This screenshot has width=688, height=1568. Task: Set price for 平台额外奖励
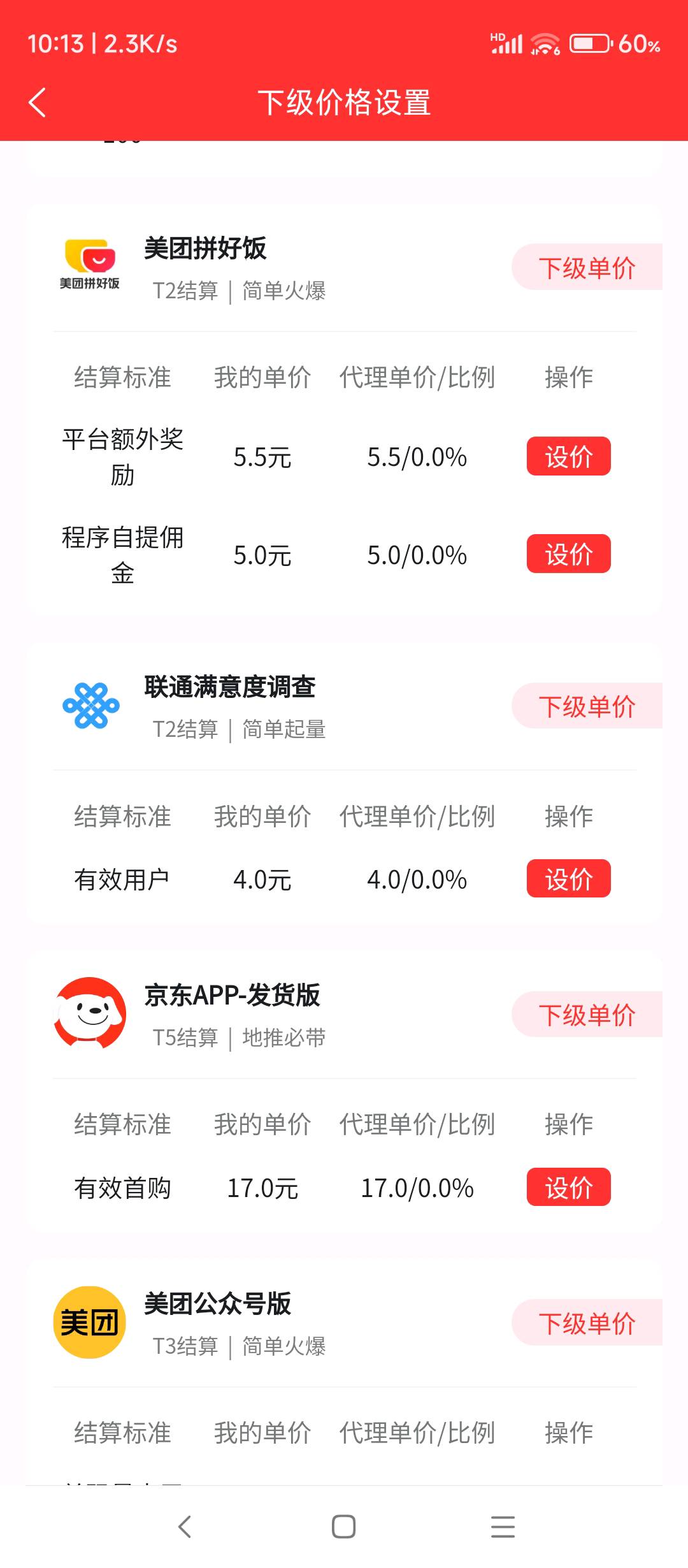coord(568,456)
